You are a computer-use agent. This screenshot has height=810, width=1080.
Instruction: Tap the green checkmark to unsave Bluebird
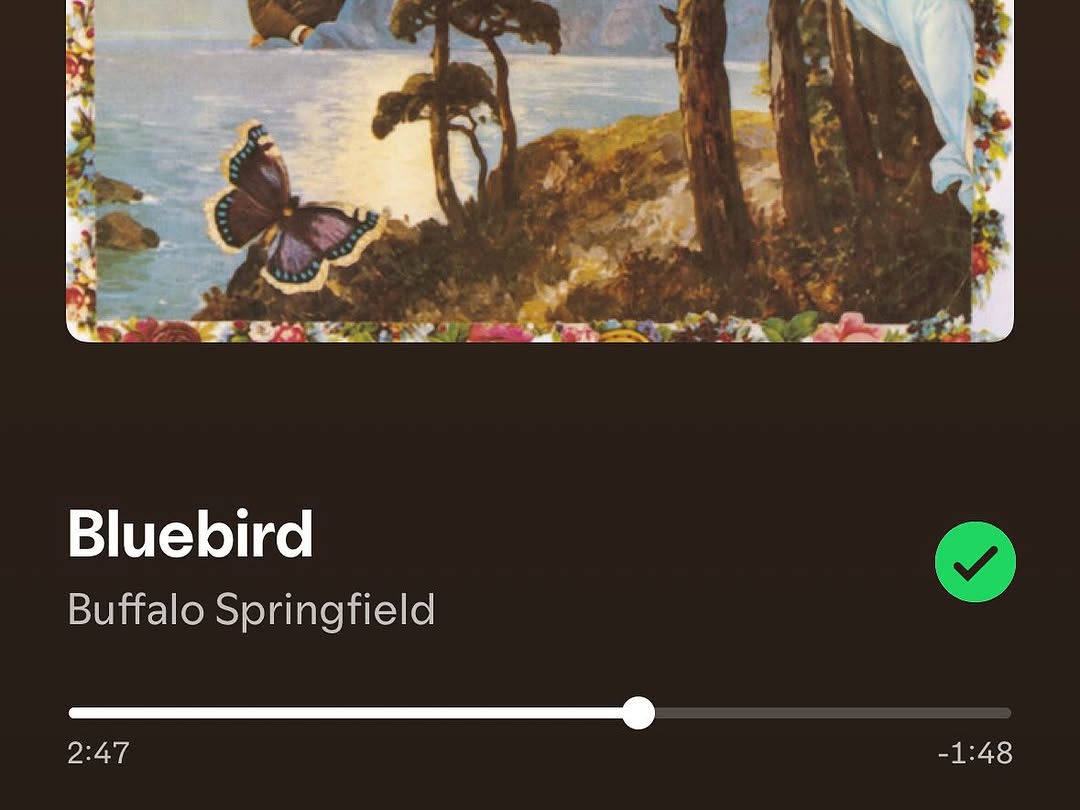click(975, 562)
